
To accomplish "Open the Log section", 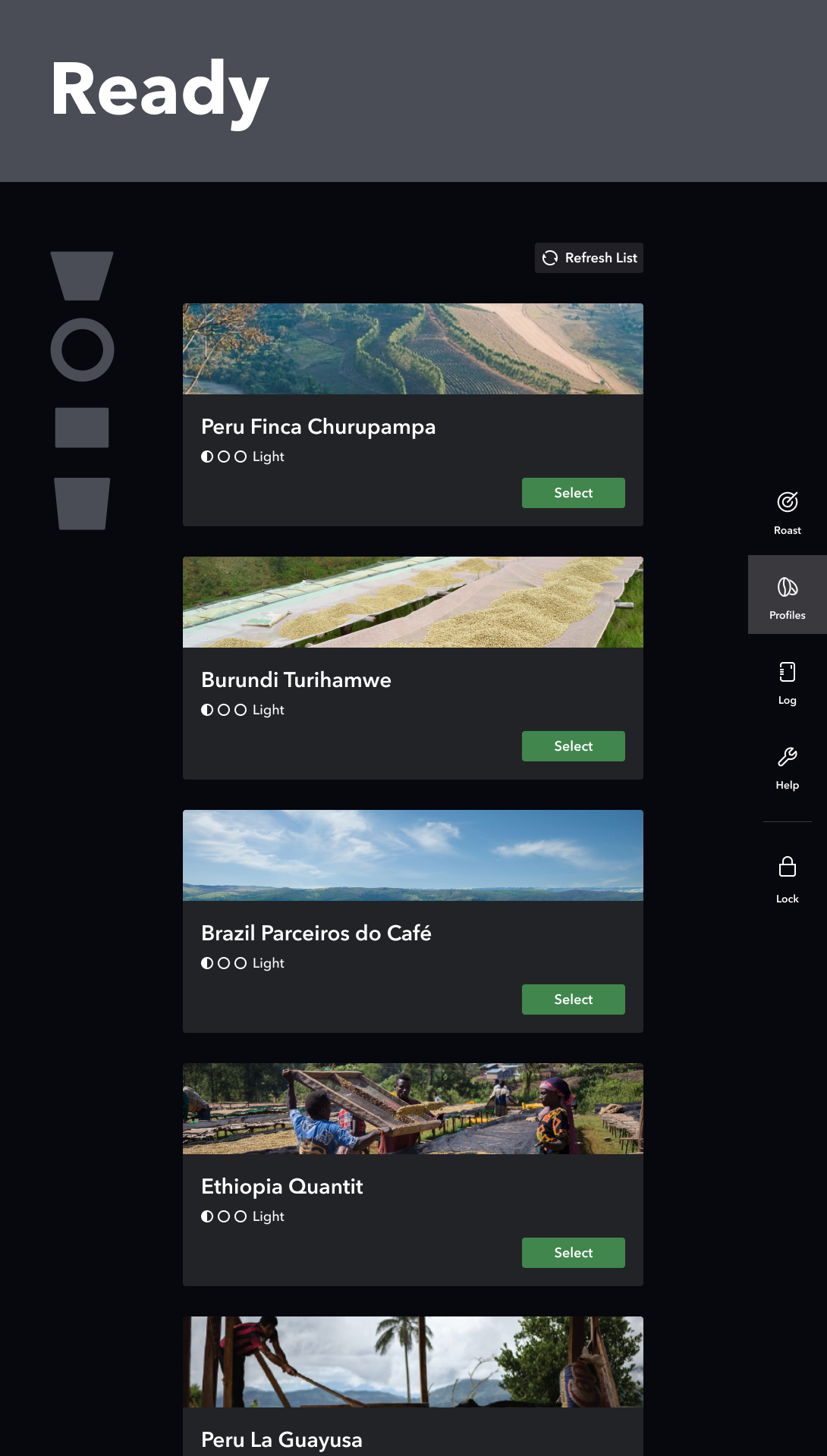I will (x=787, y=681).
